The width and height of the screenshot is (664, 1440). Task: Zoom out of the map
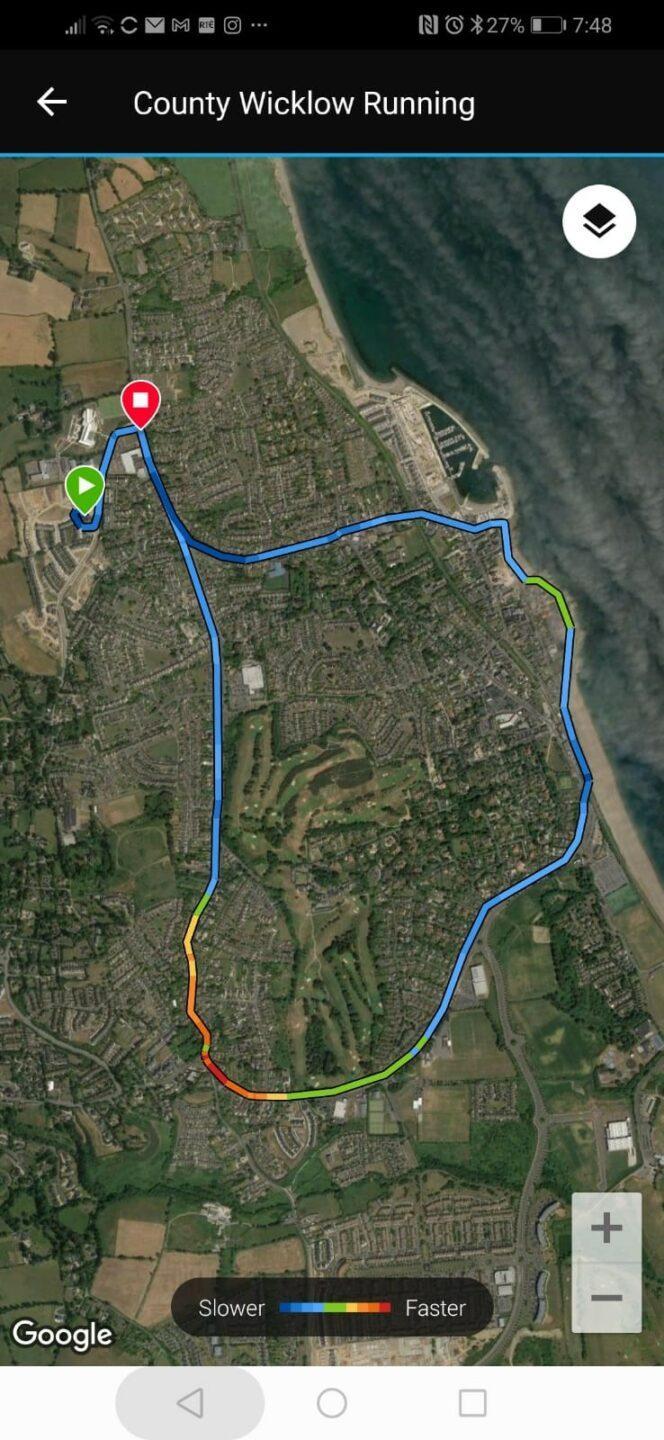[x=606, y=1298]
